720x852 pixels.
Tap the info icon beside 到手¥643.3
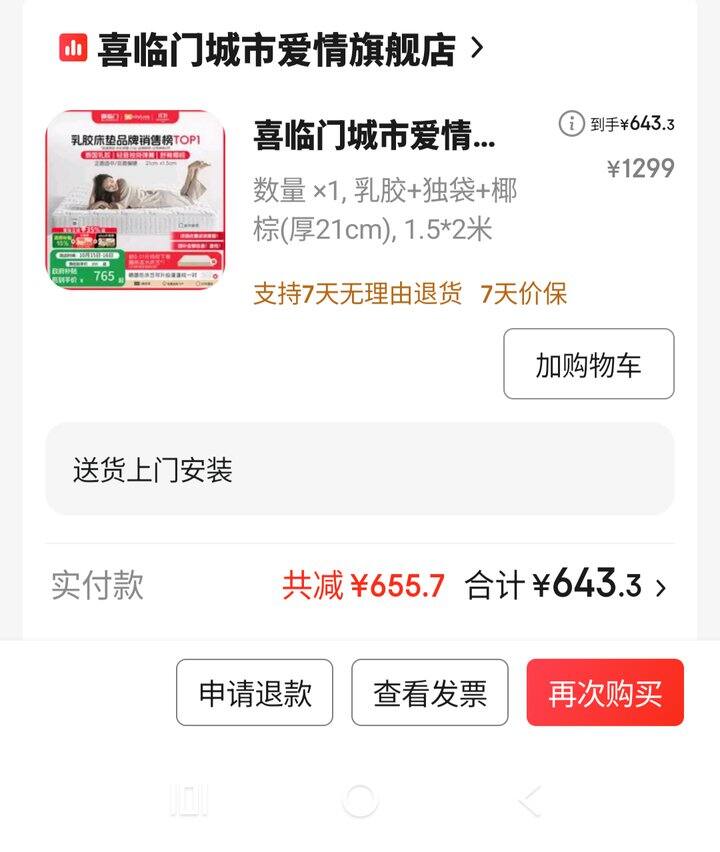pos(571,124)
